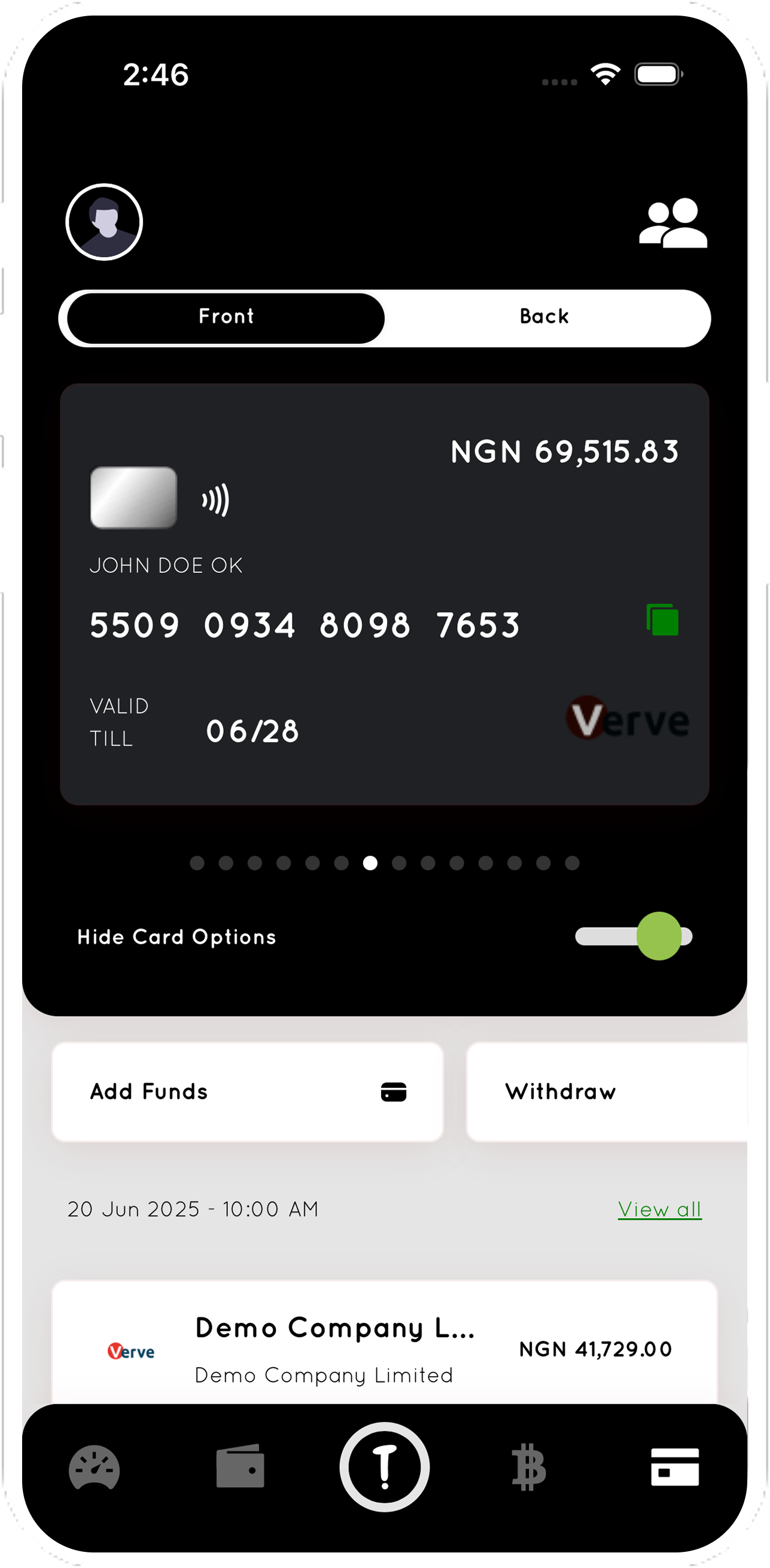770x1568 pixels.
Task: Open contacts via the people icon
Action: tap(674, 223)
